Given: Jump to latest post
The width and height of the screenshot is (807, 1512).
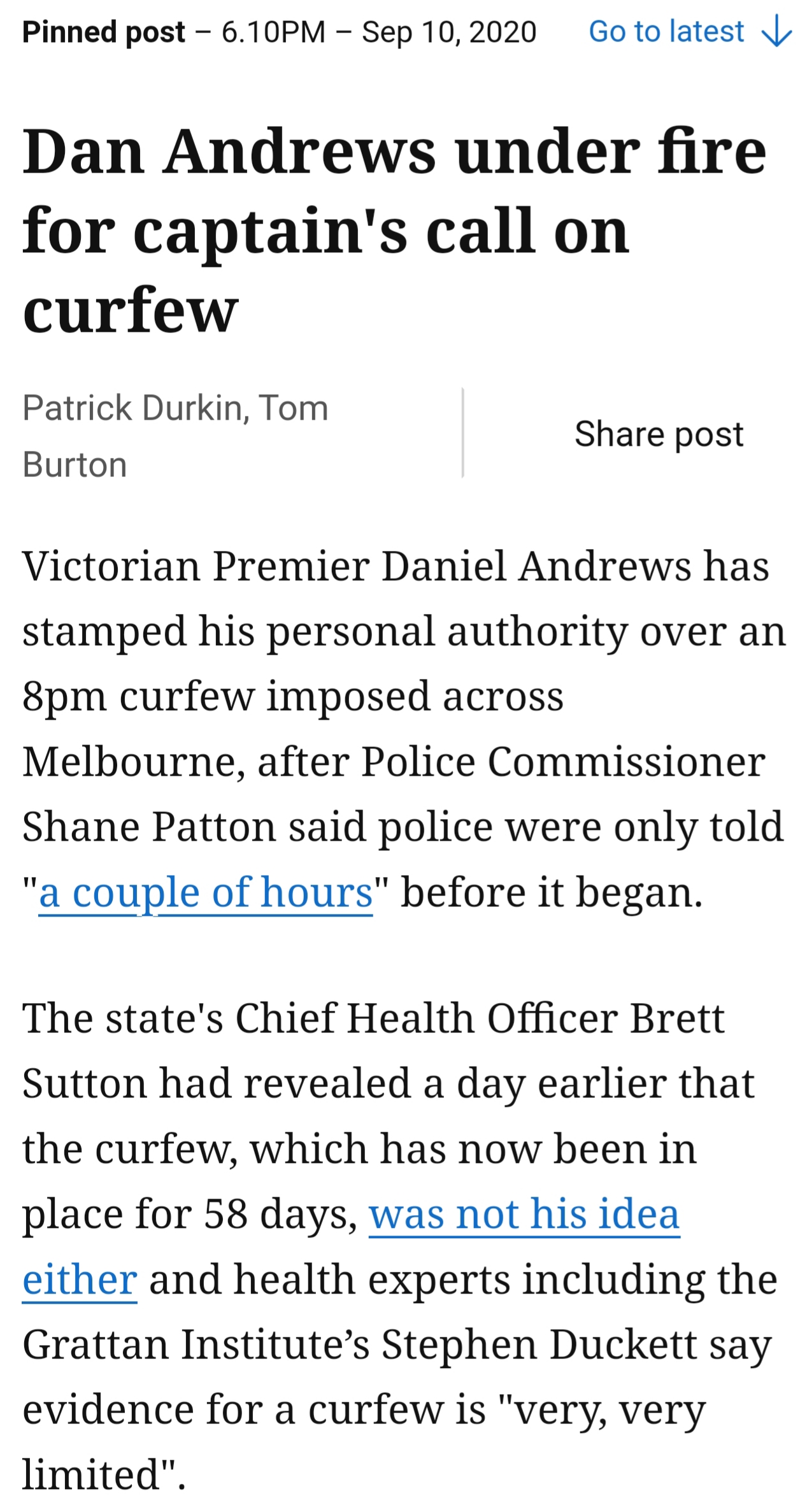Looking at the screenshot, I should tap(690, 32).
